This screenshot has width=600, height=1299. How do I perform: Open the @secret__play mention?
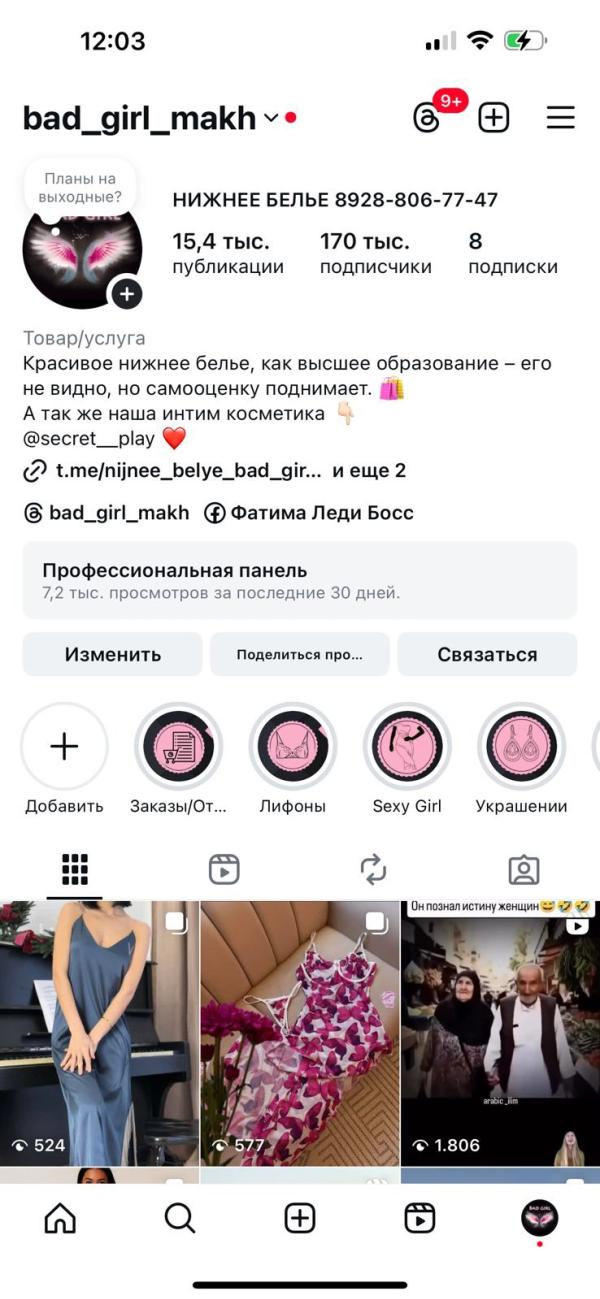pos(88,439)
